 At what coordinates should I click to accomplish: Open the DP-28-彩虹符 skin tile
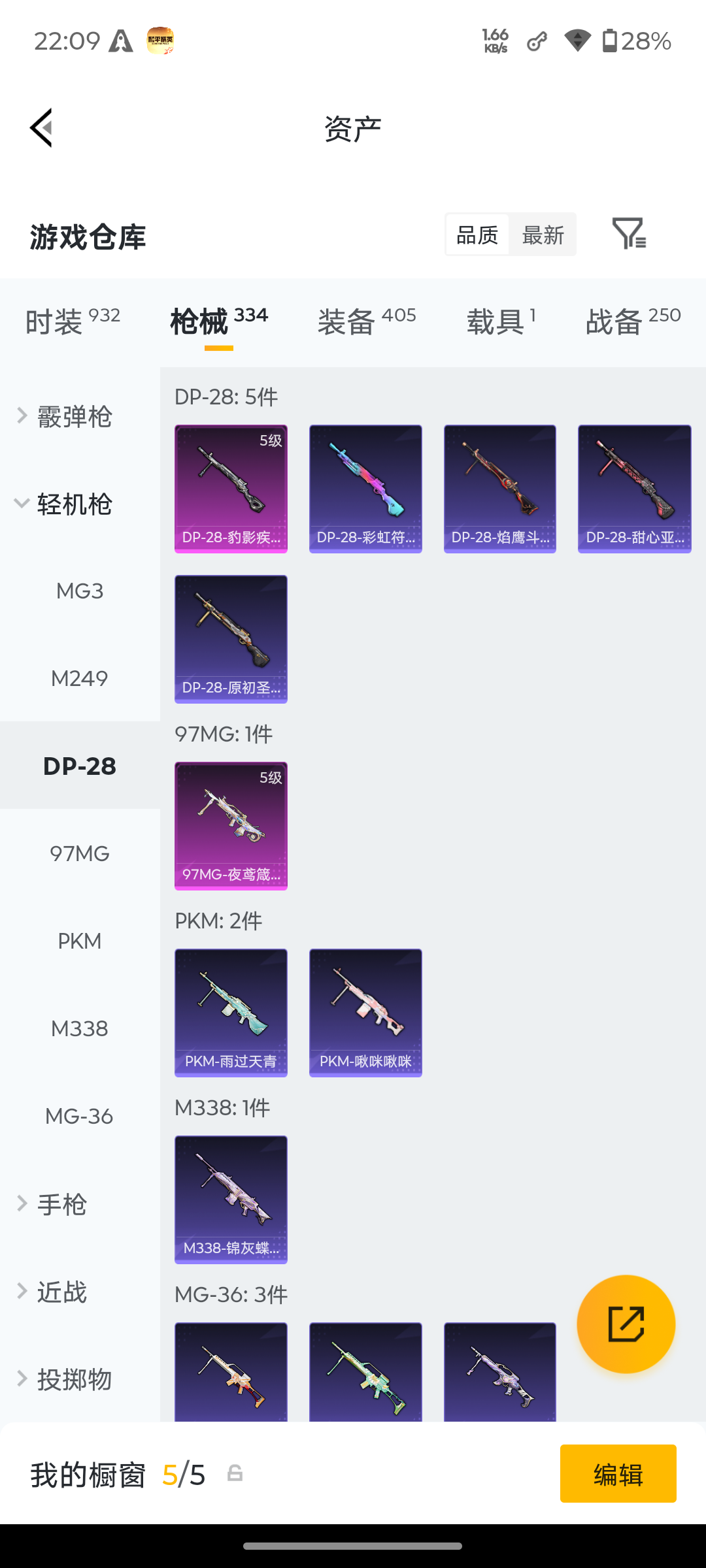click(365, 489)
